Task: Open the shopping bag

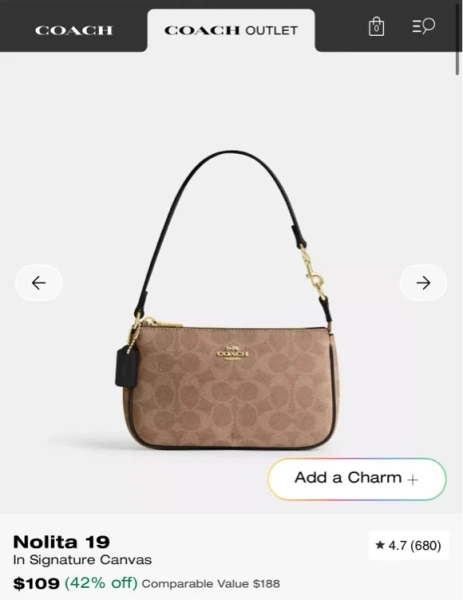Action: (x=376, y=26)
